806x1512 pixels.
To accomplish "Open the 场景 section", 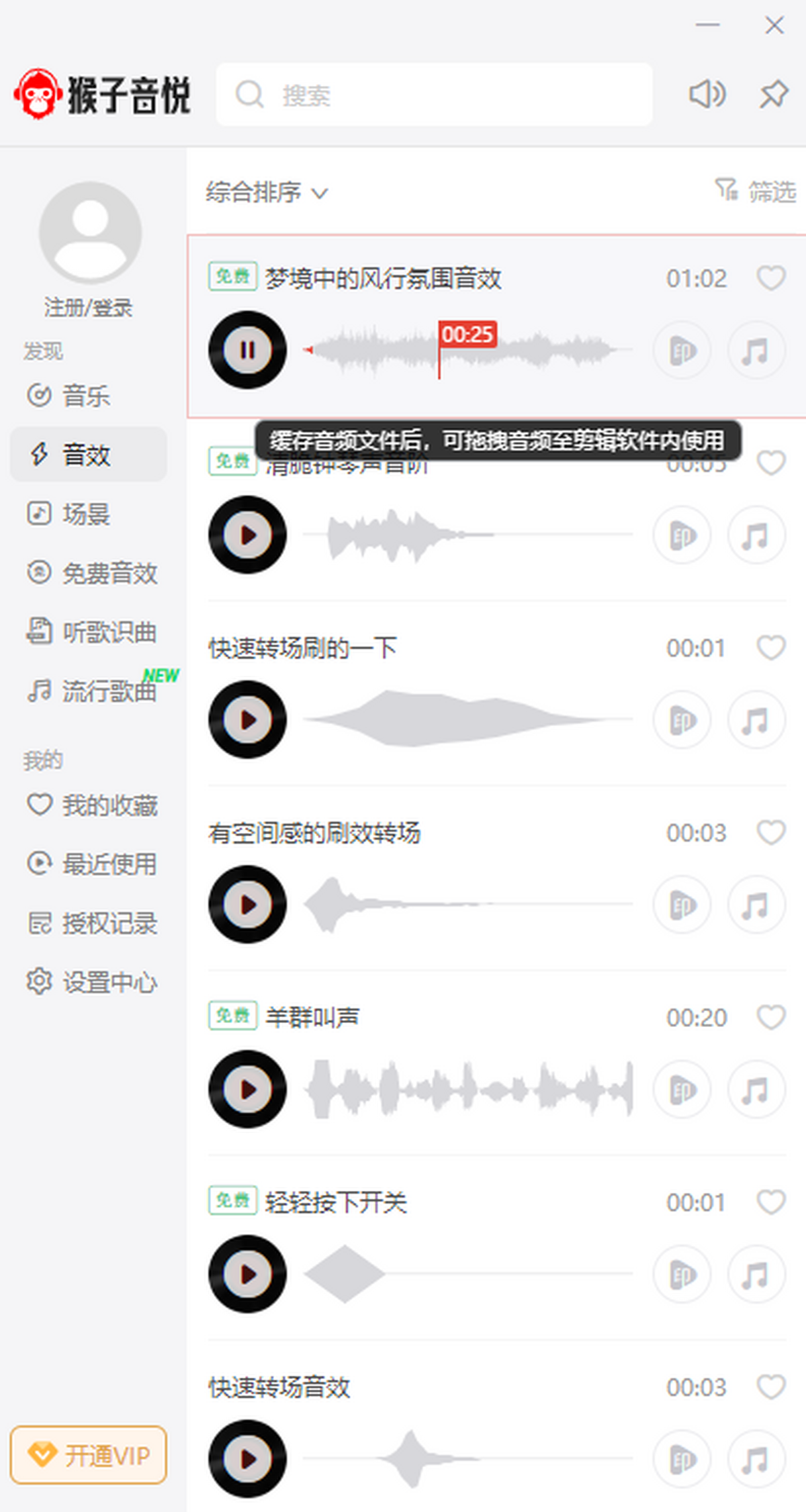I will [x=86, y=514].
